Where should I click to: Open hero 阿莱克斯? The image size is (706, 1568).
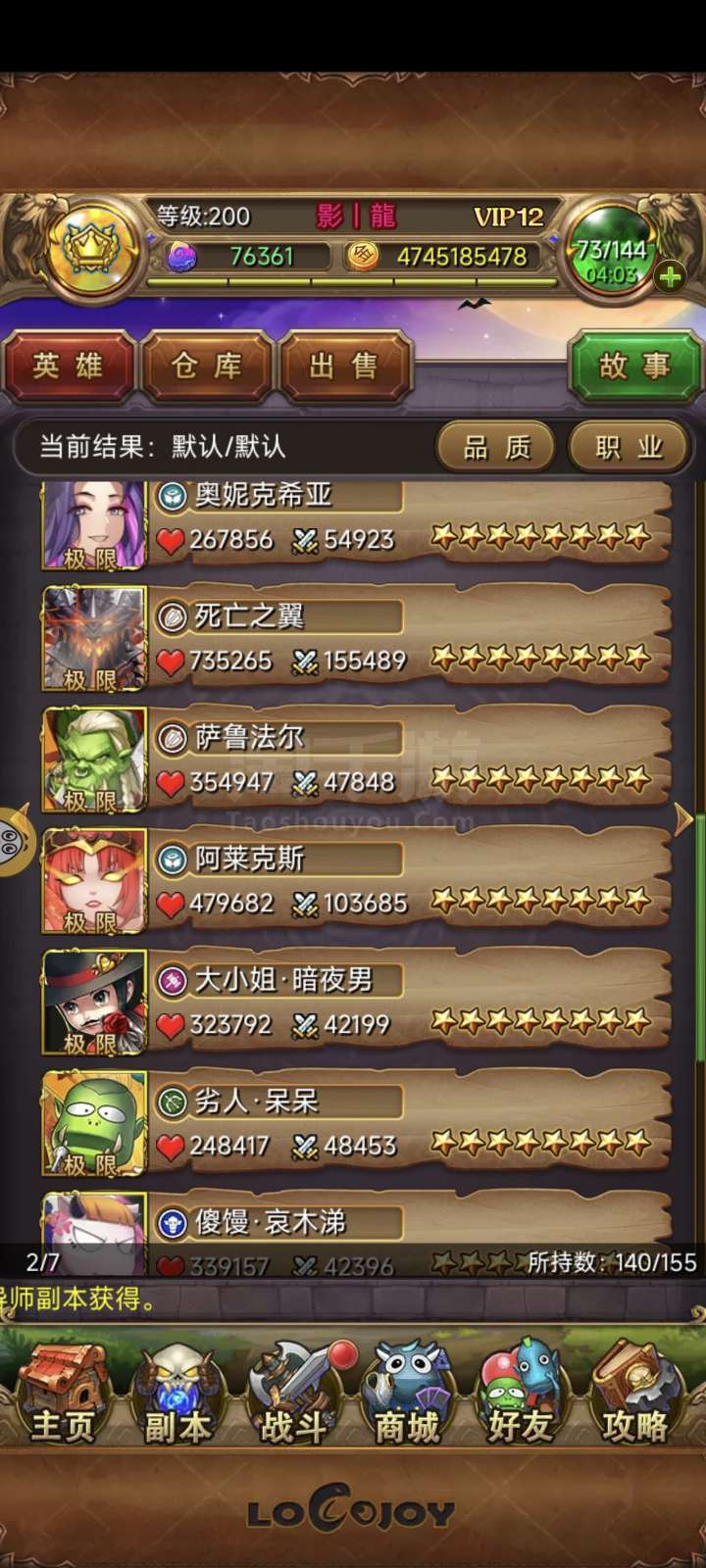[357, 882]
